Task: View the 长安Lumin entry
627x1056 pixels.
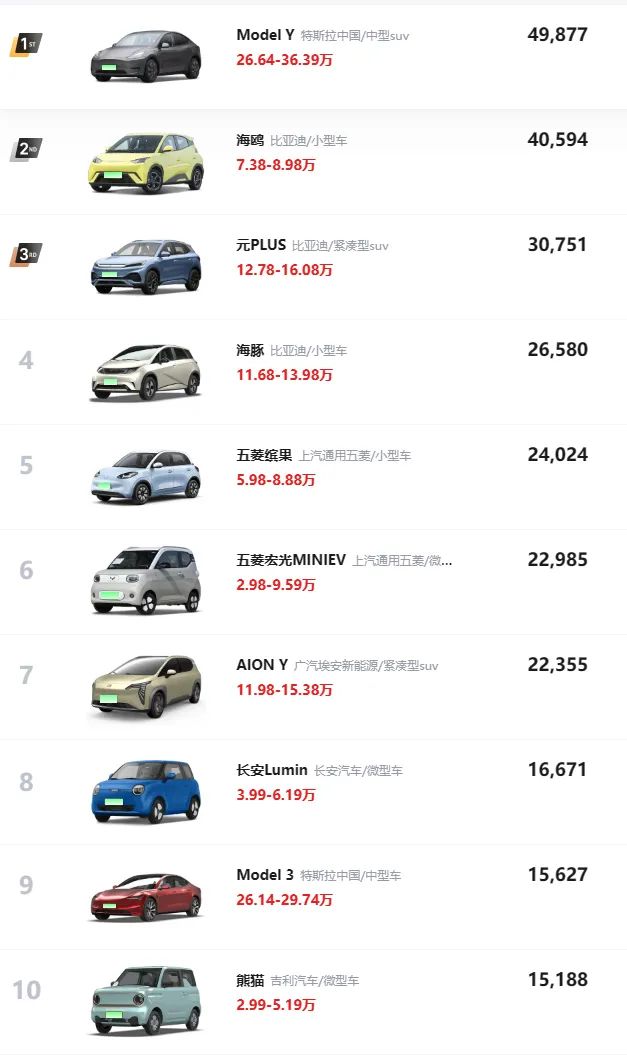Action: tap(271, 770)
